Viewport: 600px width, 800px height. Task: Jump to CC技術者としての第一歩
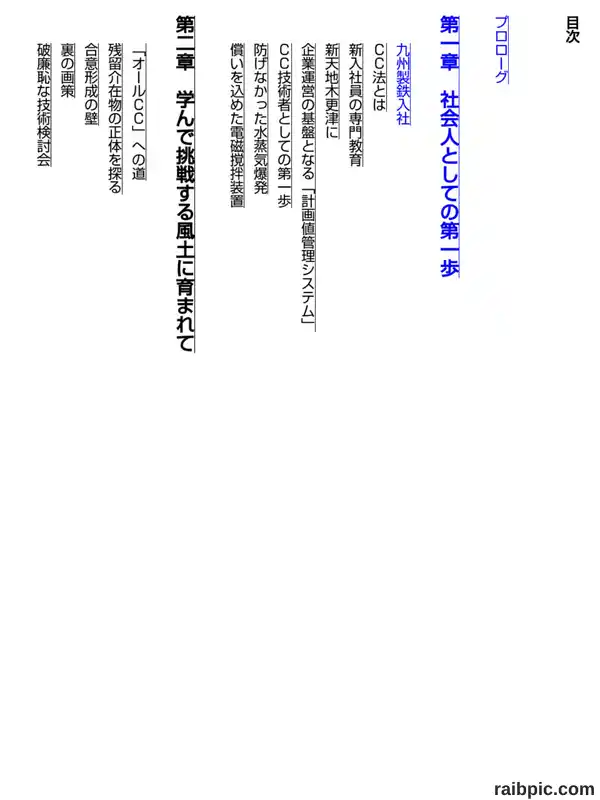[285, 126]
